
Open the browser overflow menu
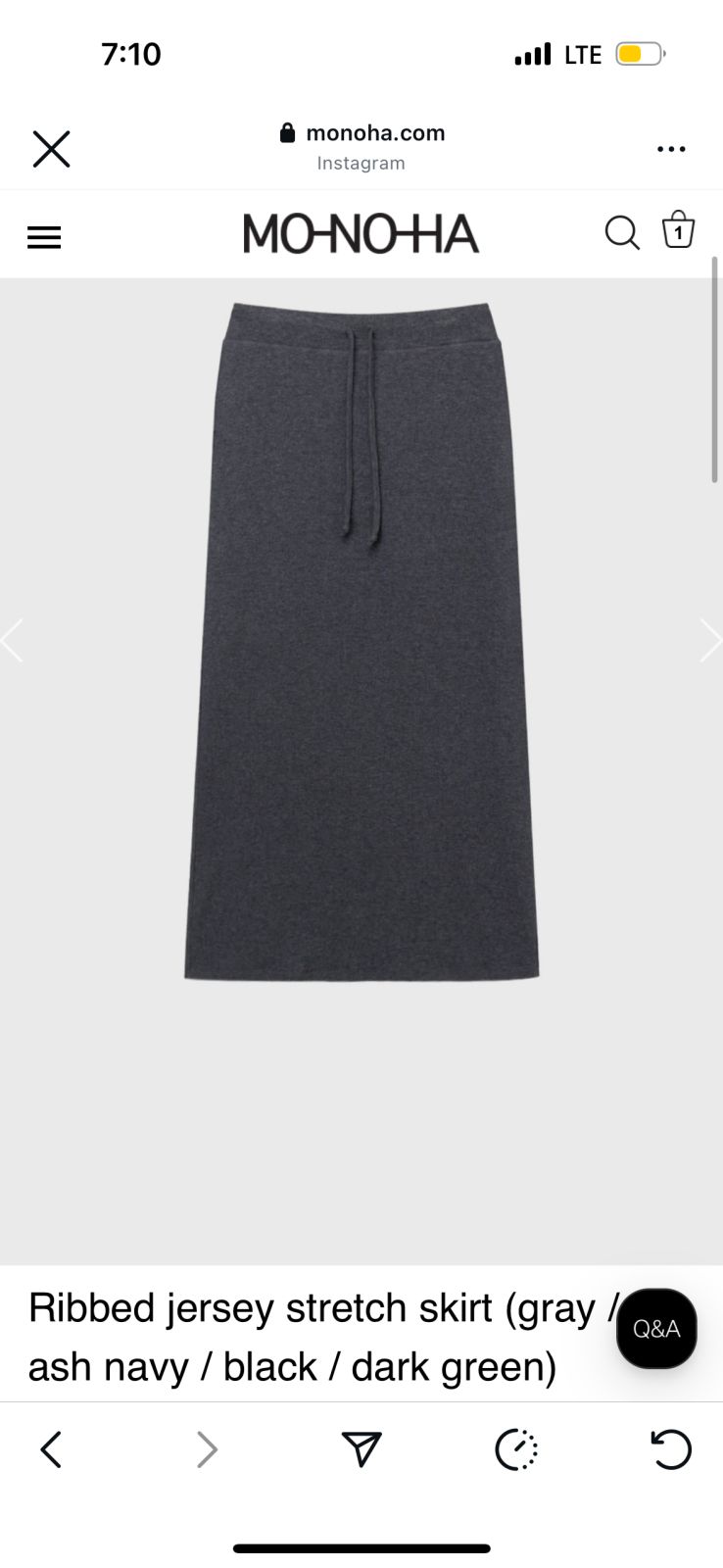671,149
